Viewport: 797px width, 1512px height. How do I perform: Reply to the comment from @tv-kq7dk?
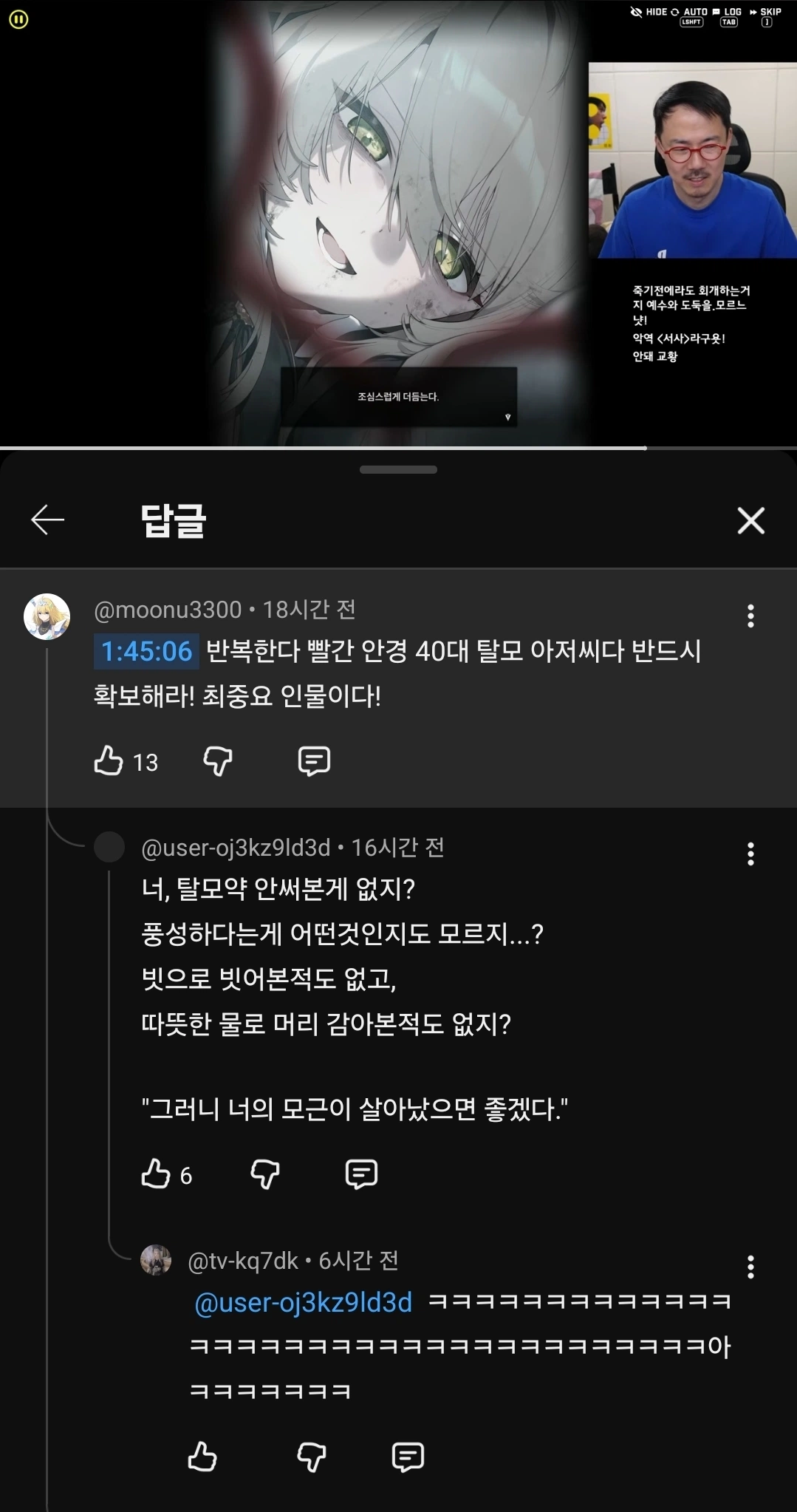(408, 1457)
